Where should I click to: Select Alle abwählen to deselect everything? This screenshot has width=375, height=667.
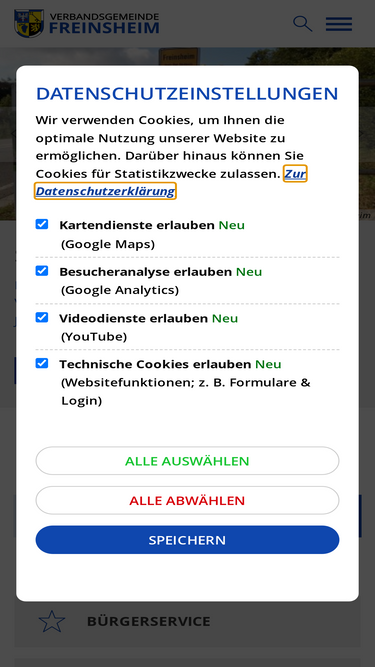(x=187, y=500)
